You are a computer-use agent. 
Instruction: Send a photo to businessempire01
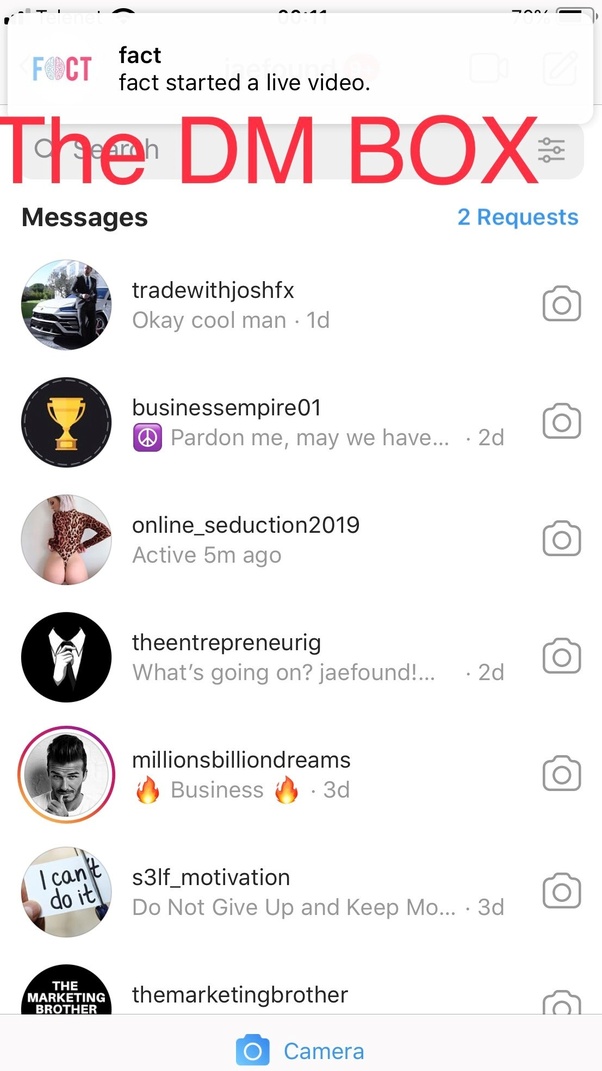coord(561,423)
